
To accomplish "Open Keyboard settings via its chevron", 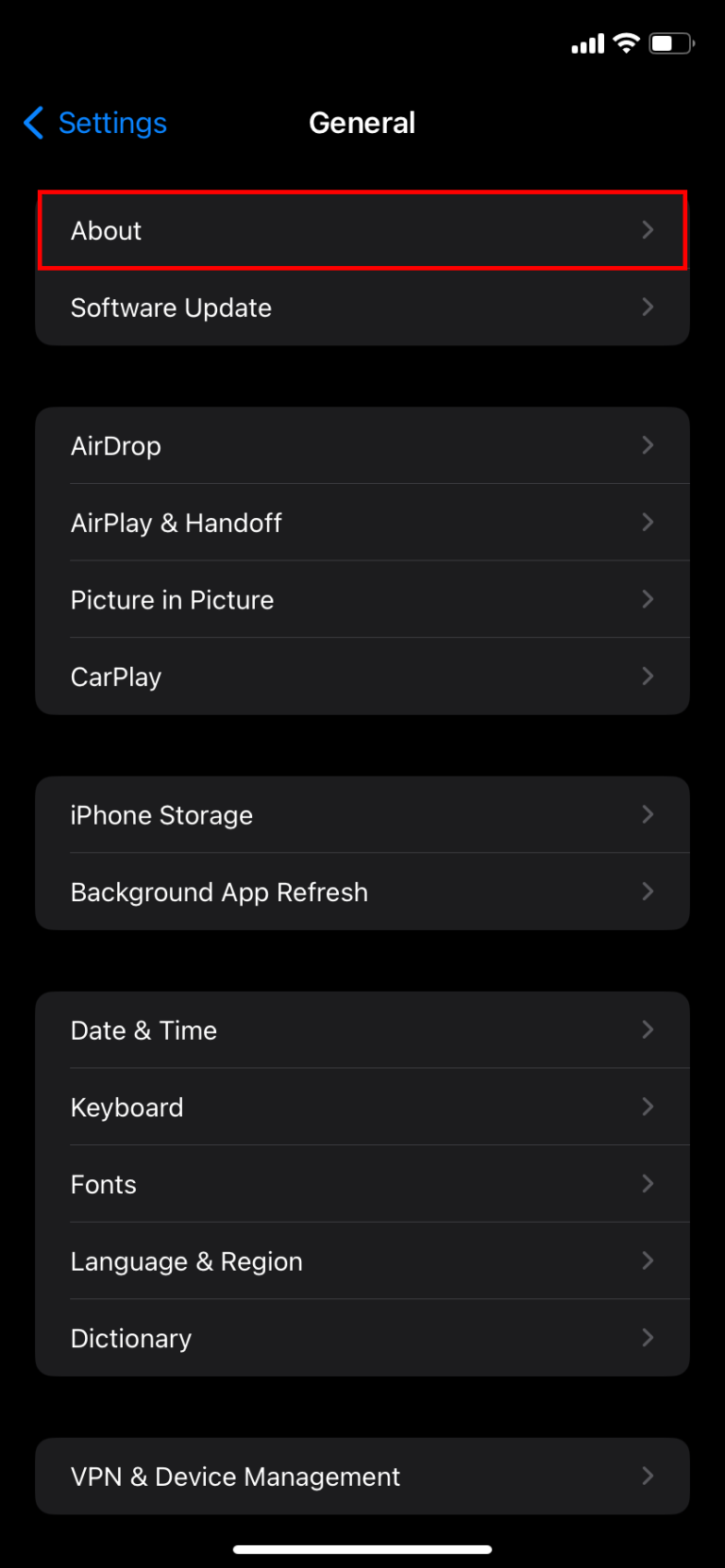I will (x=648, y=1106).
